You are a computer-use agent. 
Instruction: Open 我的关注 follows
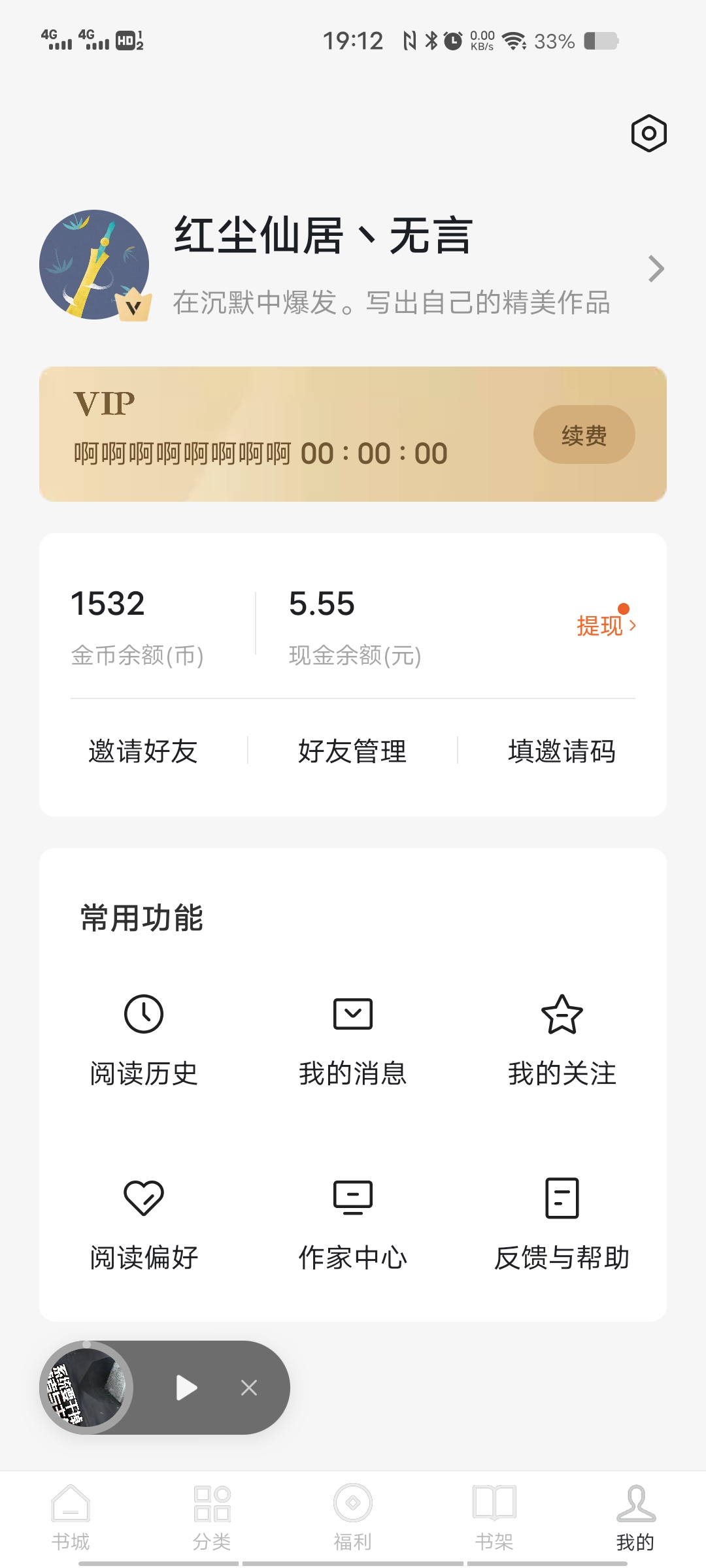[x=562, y=1039]
